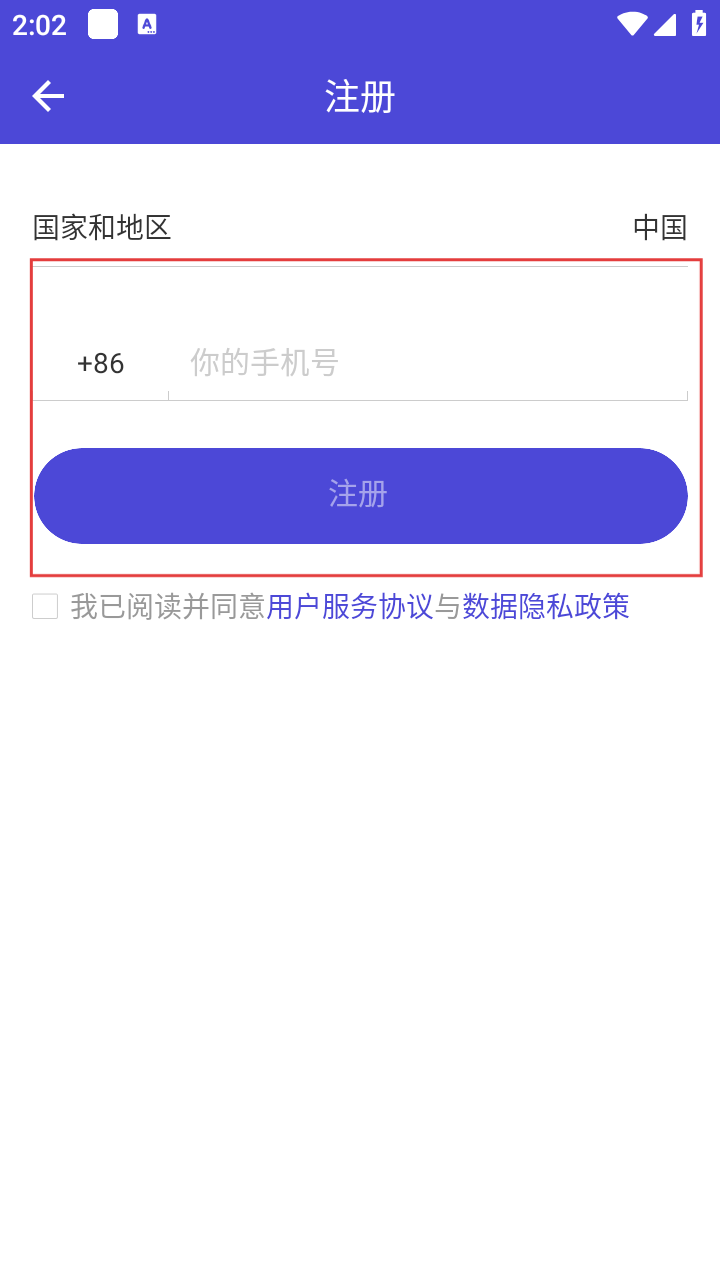Check the 我已阅读并同意 agreement checkbox
This screenshot has width=720, height=1280.
(x=45, y=606)
